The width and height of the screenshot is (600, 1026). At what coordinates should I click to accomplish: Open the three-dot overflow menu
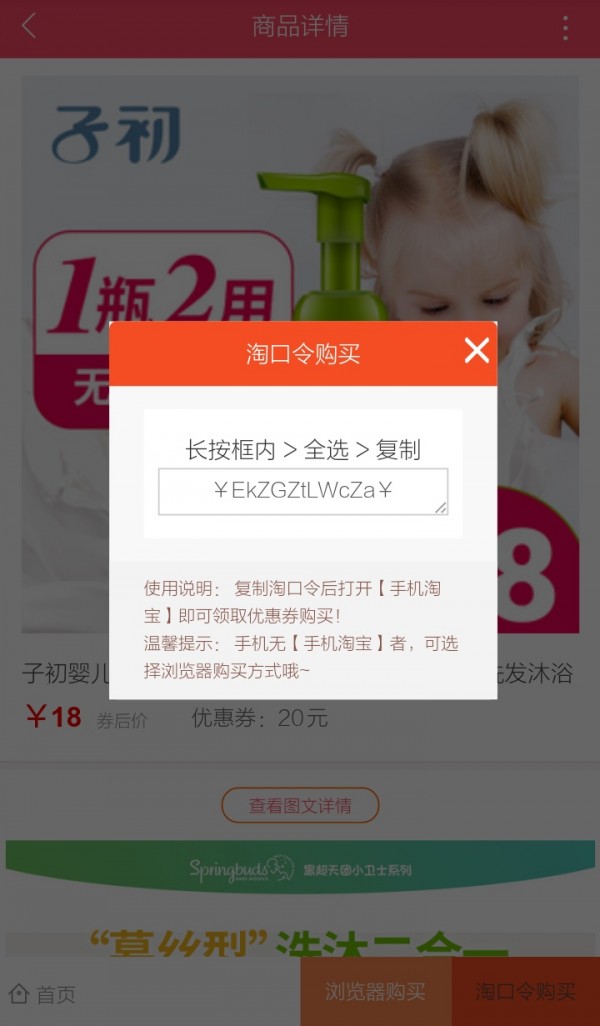tap(565, 28)
